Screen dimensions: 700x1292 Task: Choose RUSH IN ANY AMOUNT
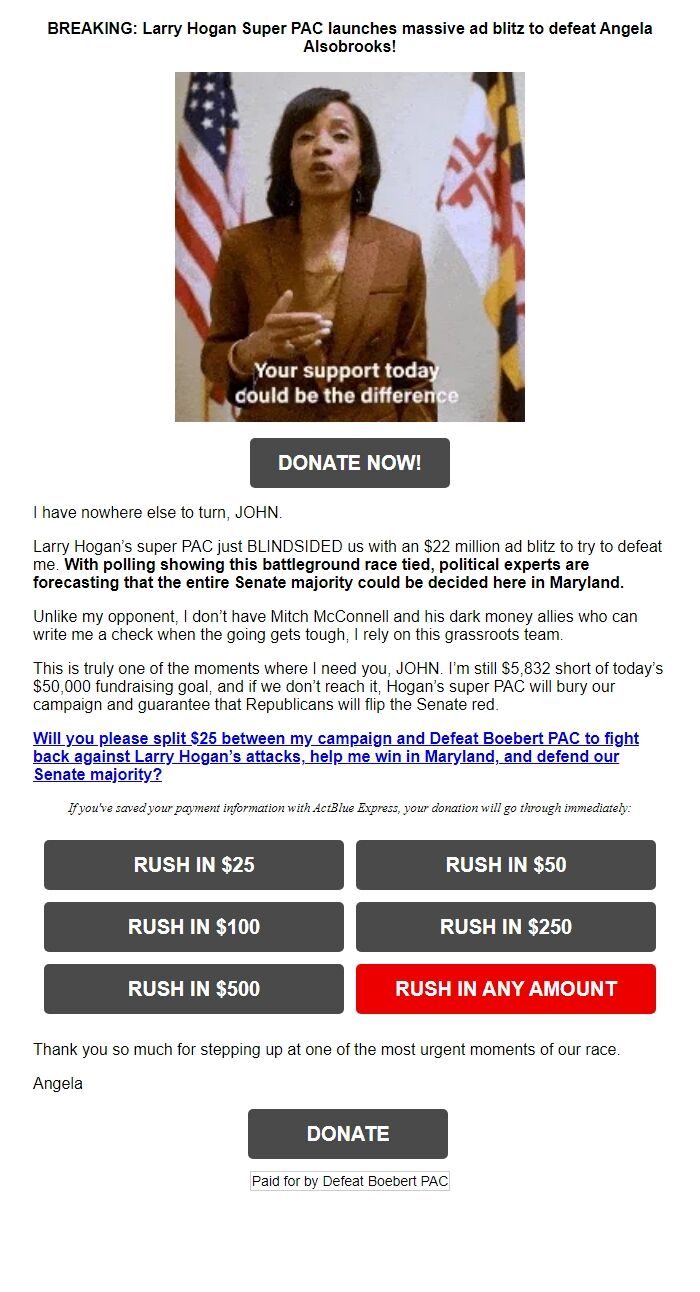click(505, 989)
